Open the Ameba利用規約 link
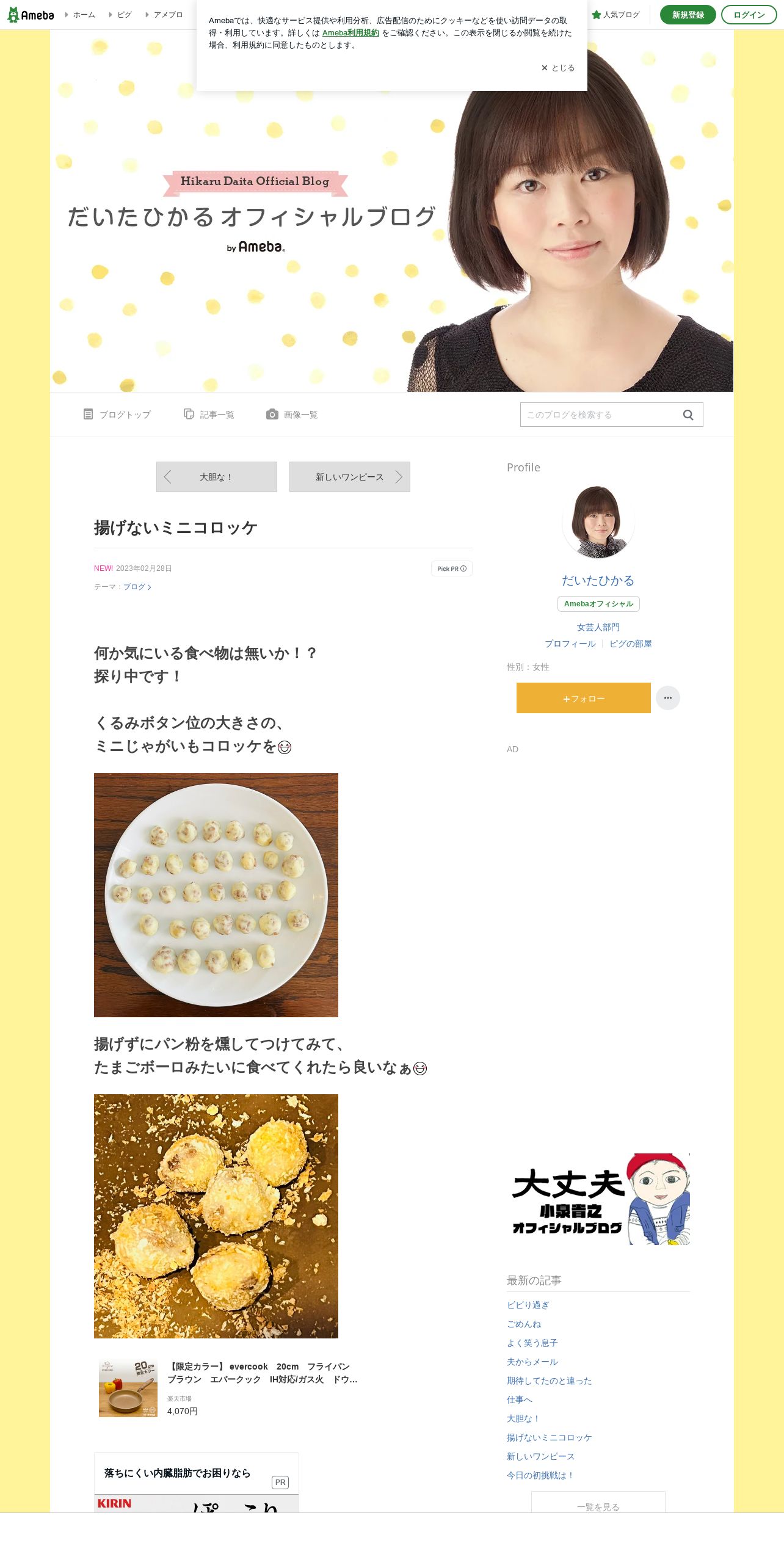The image size is (784, 1568). [x=350, y=33]
